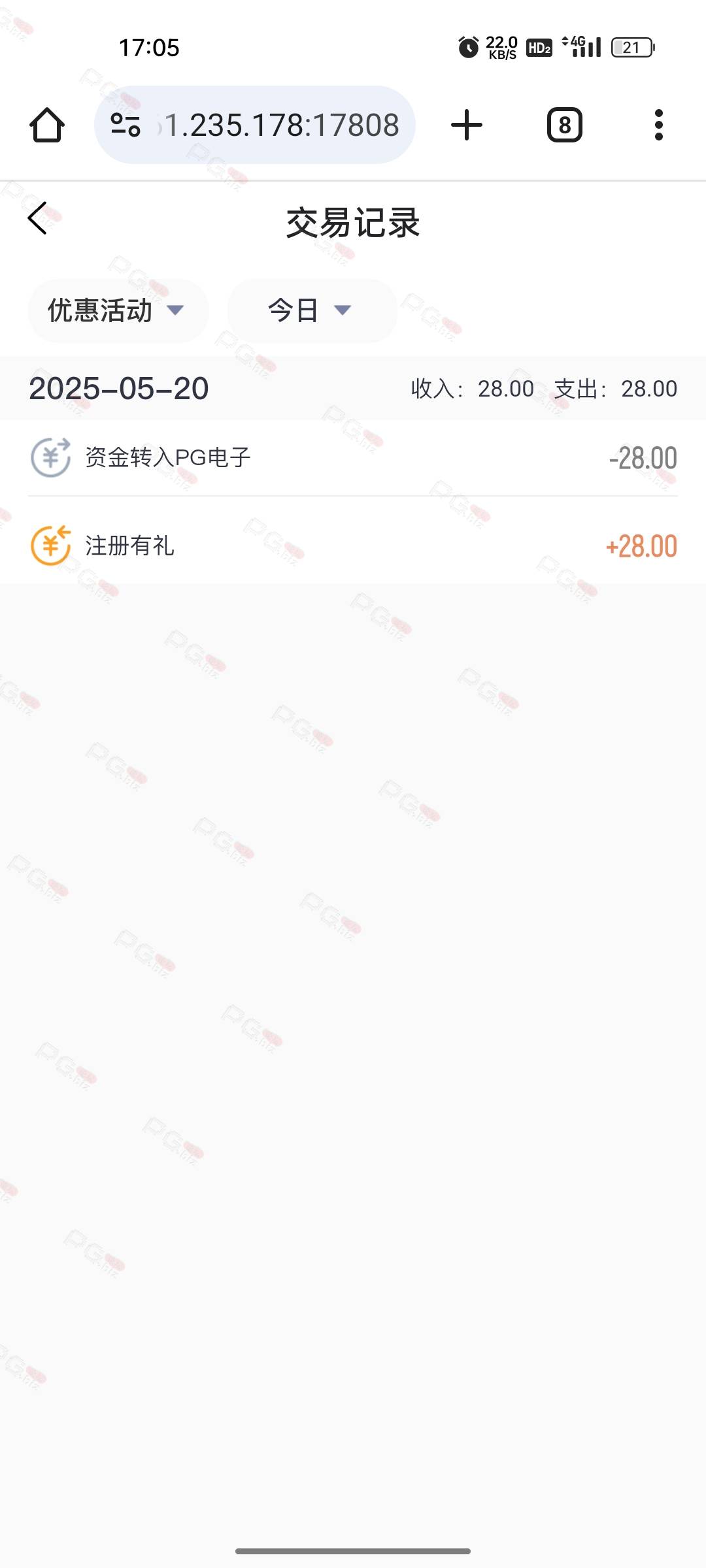The image size is (706, 1568).
Task: Open the tab switcher showing 8 tabs
Action: point(565,125)
